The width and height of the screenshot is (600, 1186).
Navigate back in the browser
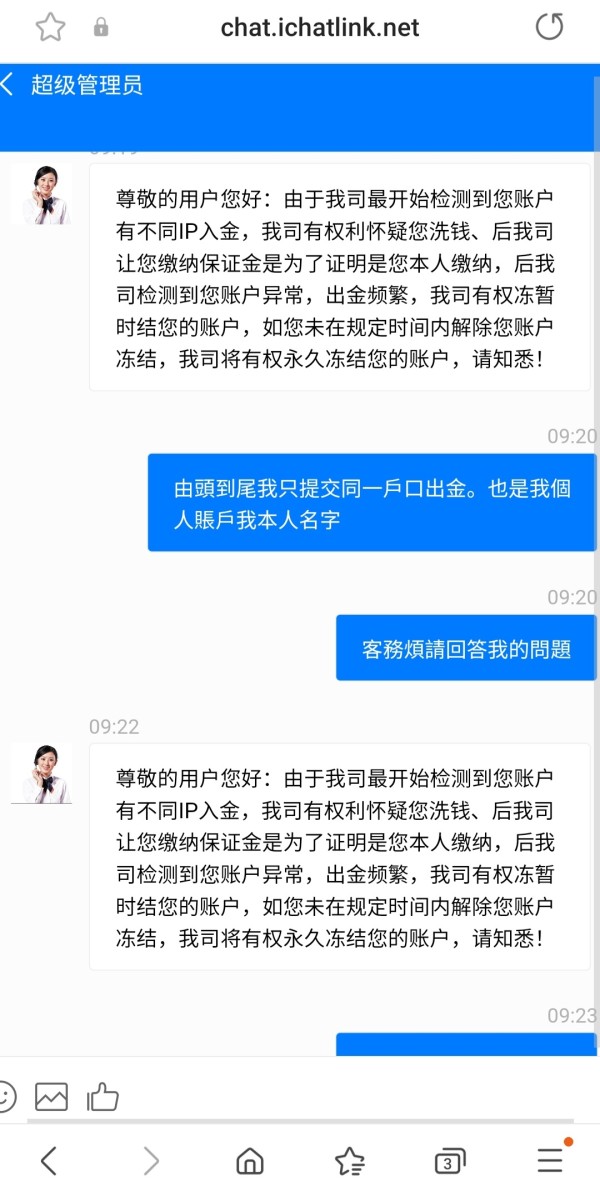click(x=48, y=1160)
